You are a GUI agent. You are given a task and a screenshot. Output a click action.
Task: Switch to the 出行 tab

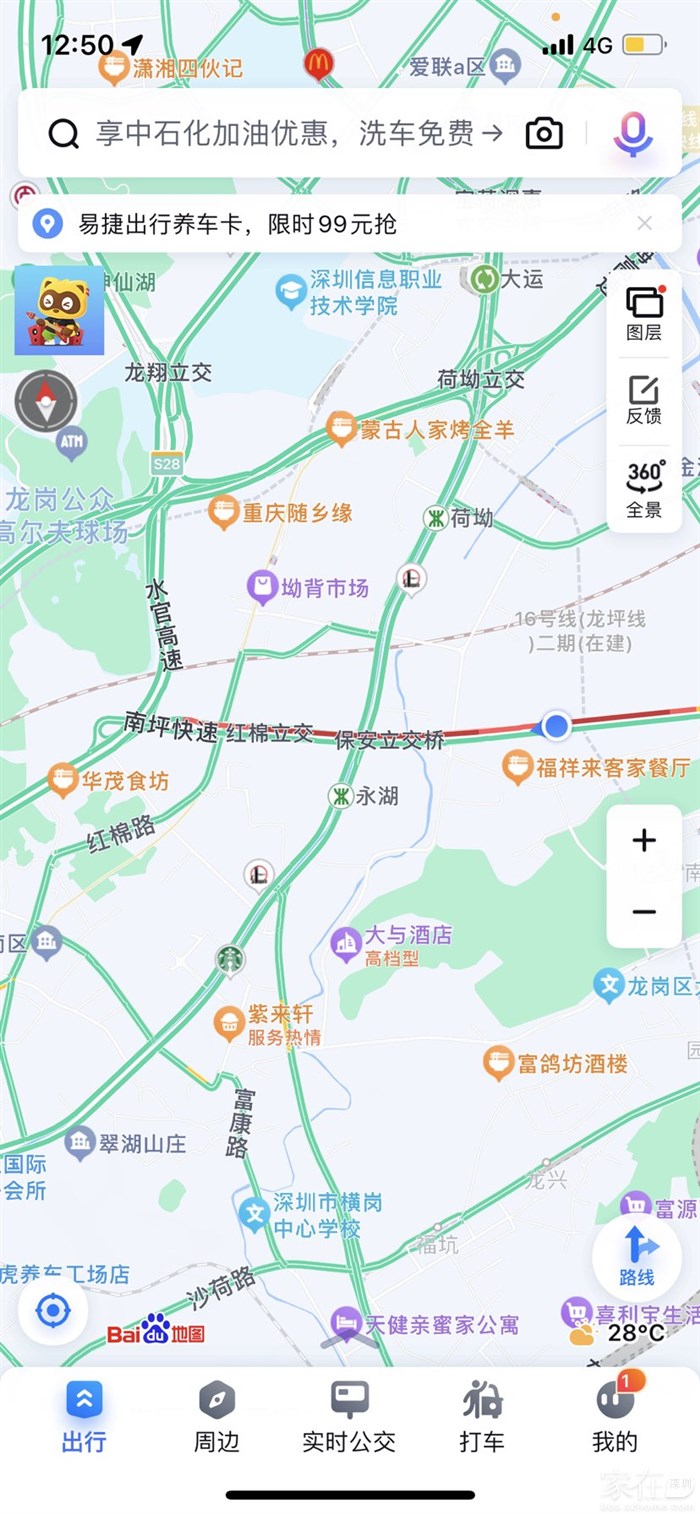tap(84, 1415)
